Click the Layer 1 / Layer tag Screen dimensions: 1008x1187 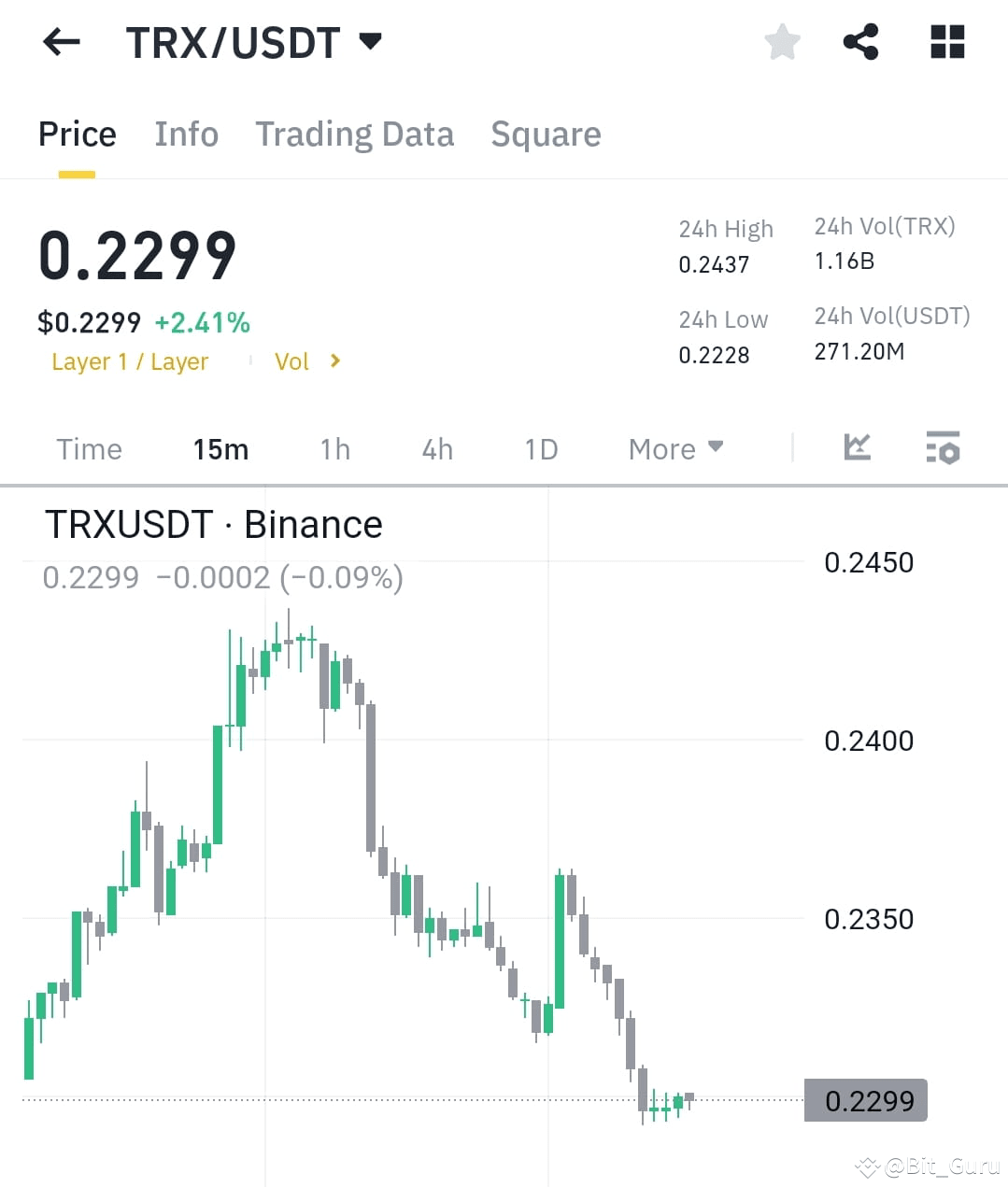pyautogui.click(x=130, y=361)
